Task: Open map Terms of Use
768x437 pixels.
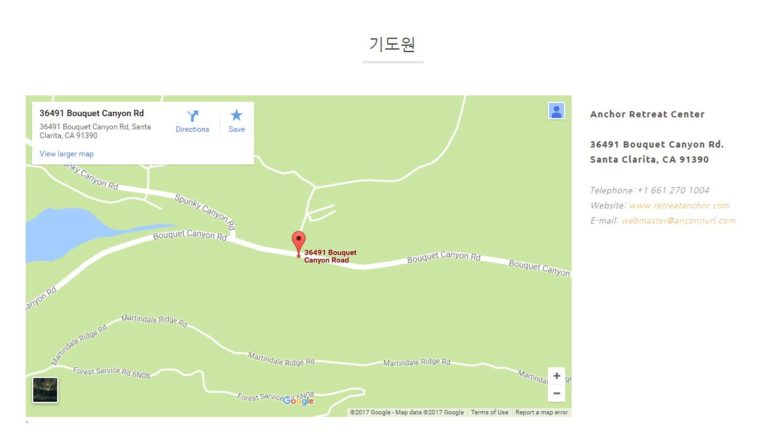Action: (489, 412)
